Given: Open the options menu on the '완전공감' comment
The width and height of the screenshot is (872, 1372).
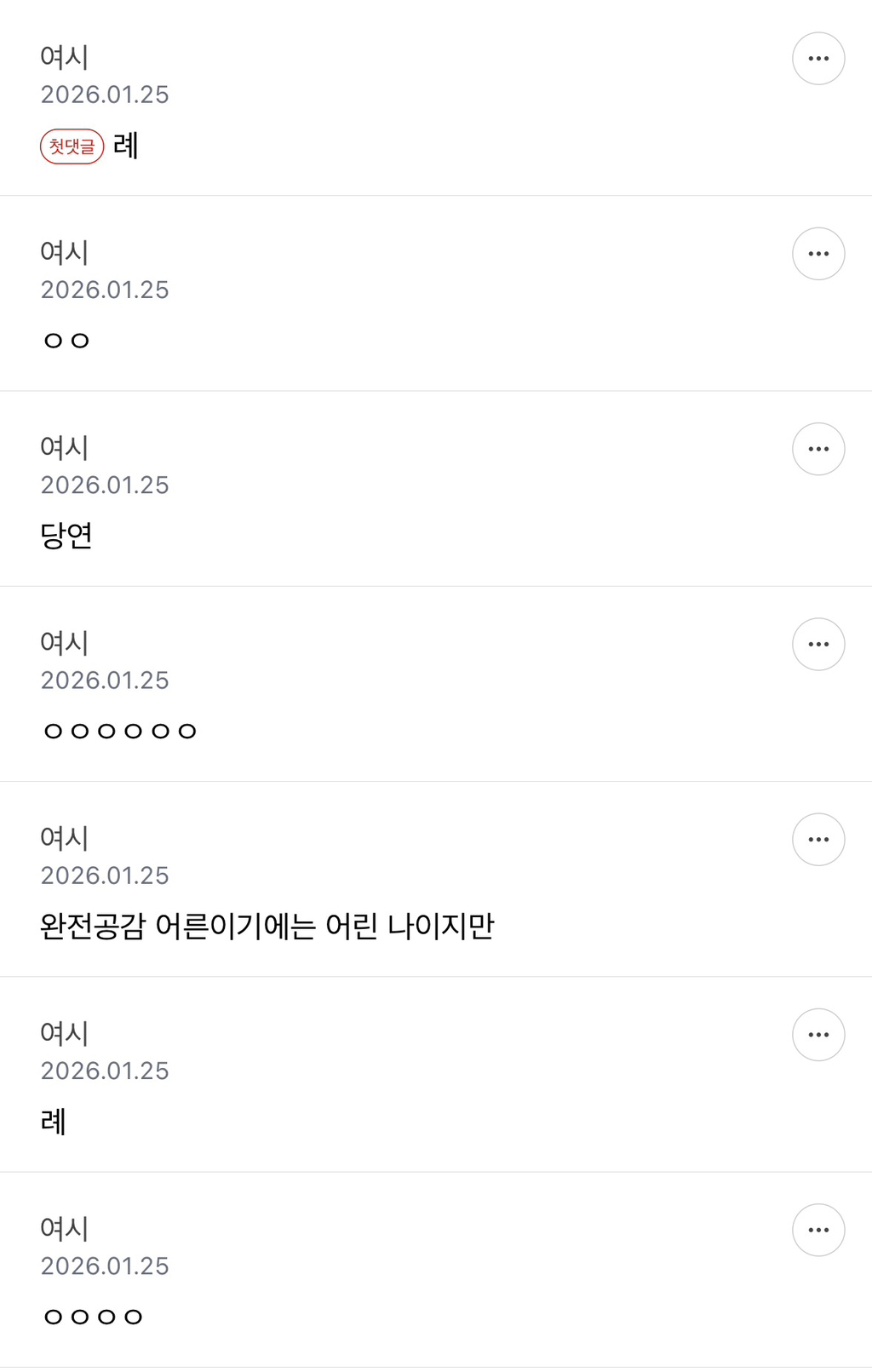Looking at the screenshot, I should click(818, 839).
